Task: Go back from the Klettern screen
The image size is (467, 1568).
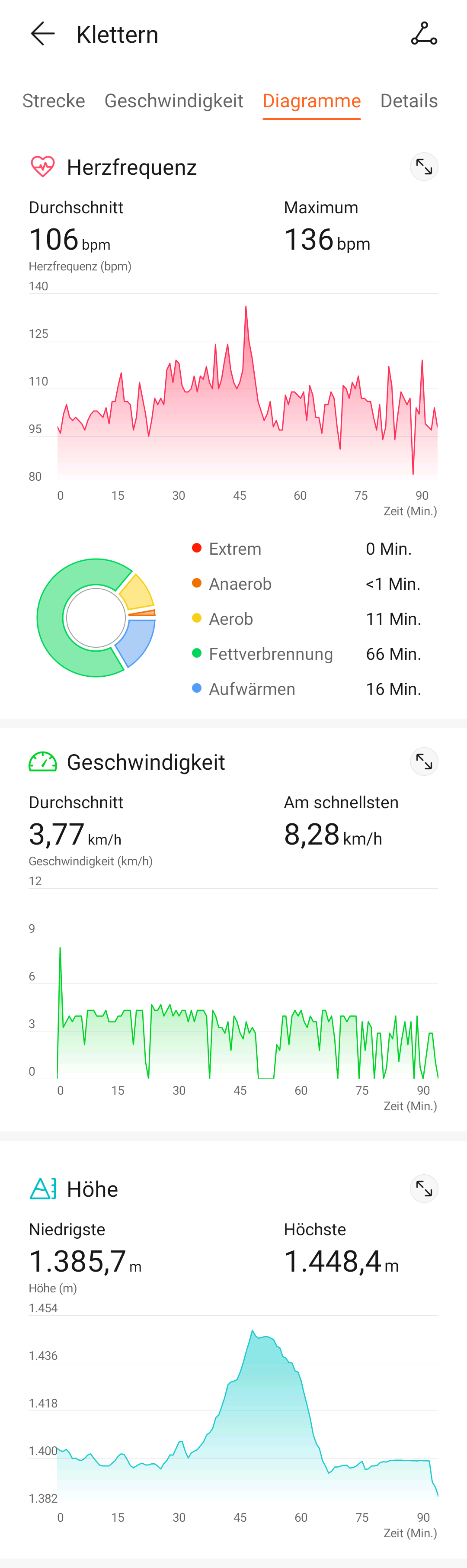Action: coord(42,33)
